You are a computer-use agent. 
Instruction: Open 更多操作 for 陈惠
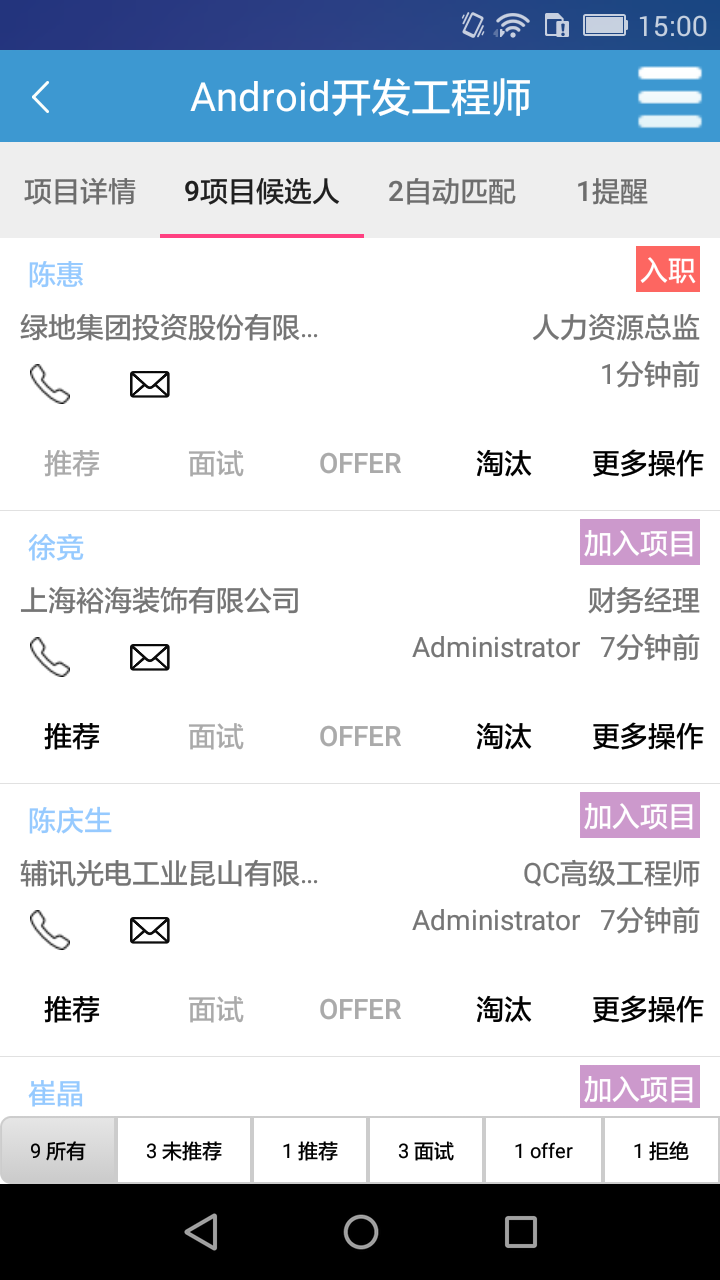tap(646, 463)
